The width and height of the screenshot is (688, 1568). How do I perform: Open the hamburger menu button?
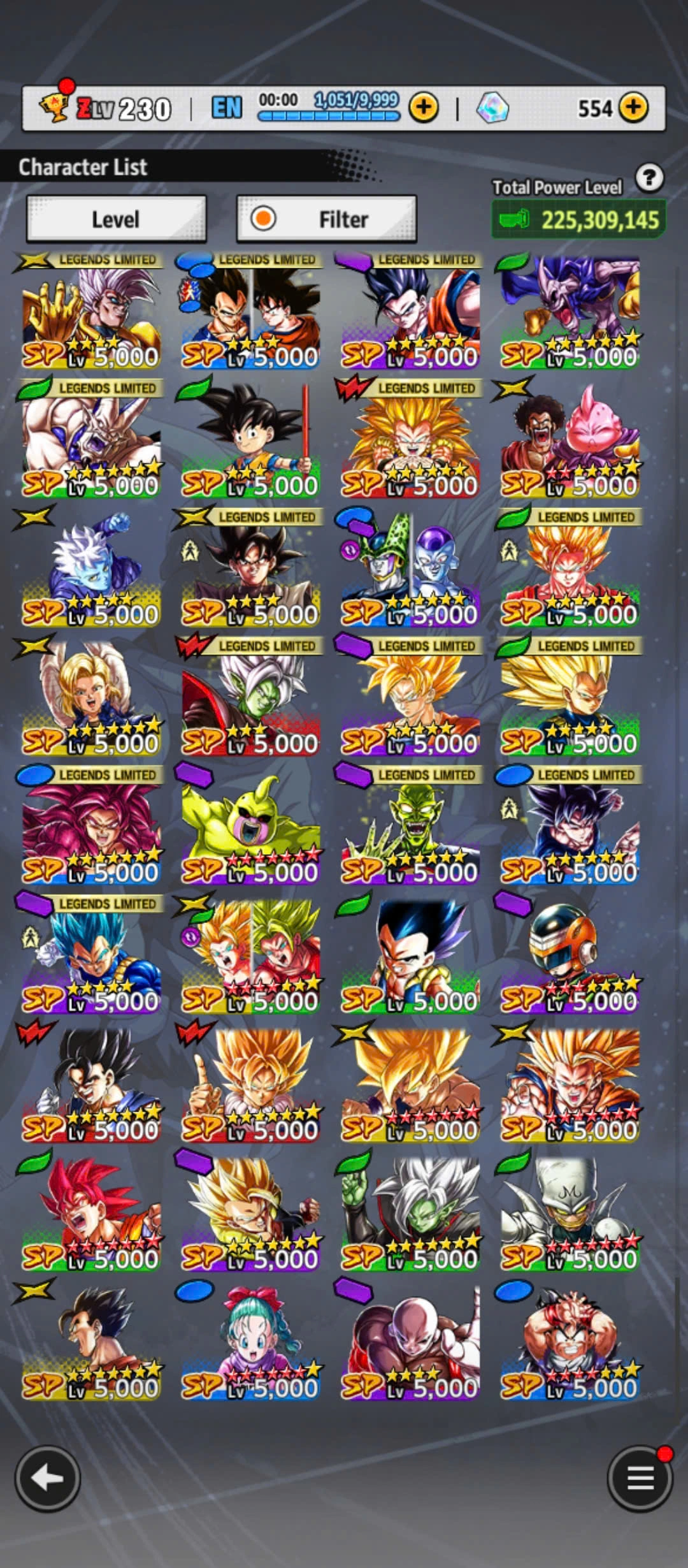click(640, 1477)
